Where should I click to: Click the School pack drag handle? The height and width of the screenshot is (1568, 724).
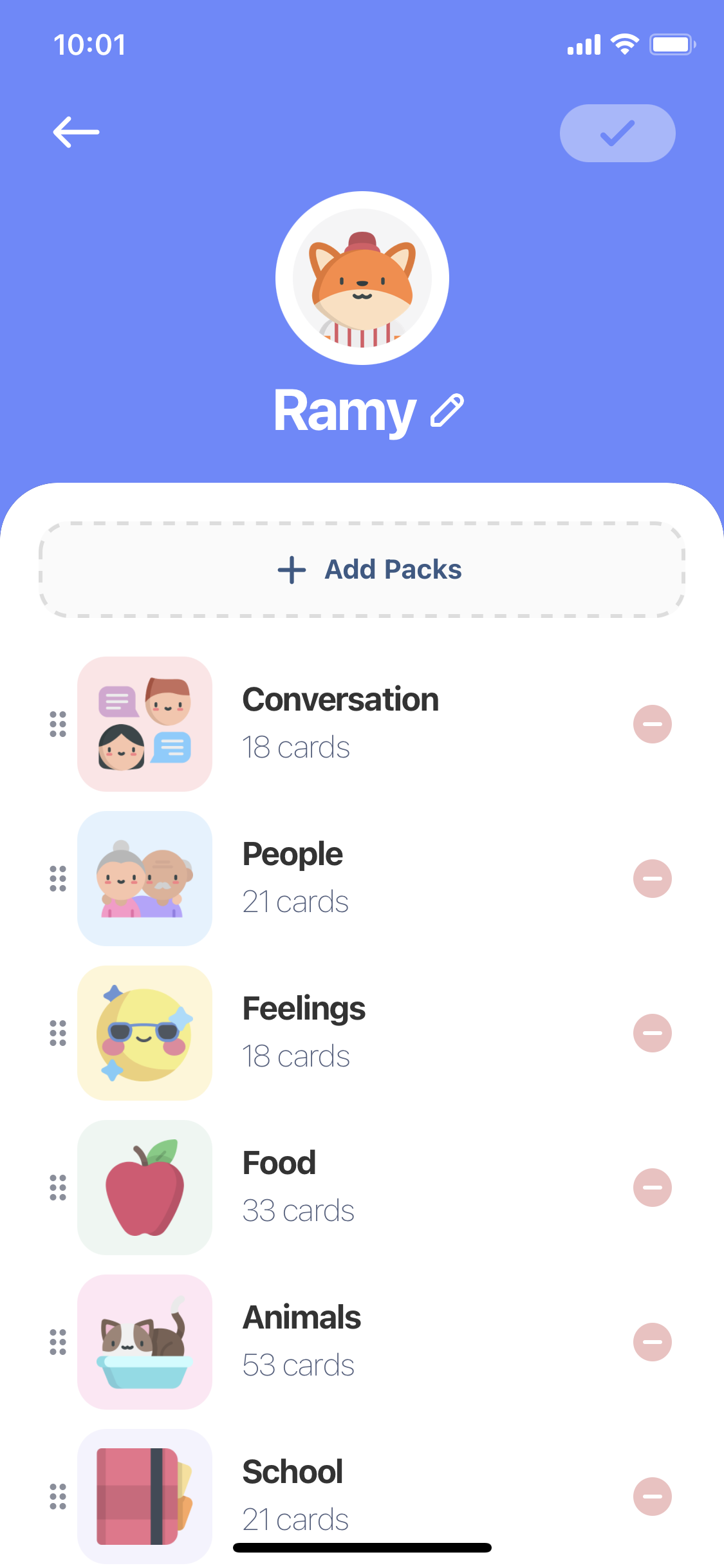pos(58,1496)
